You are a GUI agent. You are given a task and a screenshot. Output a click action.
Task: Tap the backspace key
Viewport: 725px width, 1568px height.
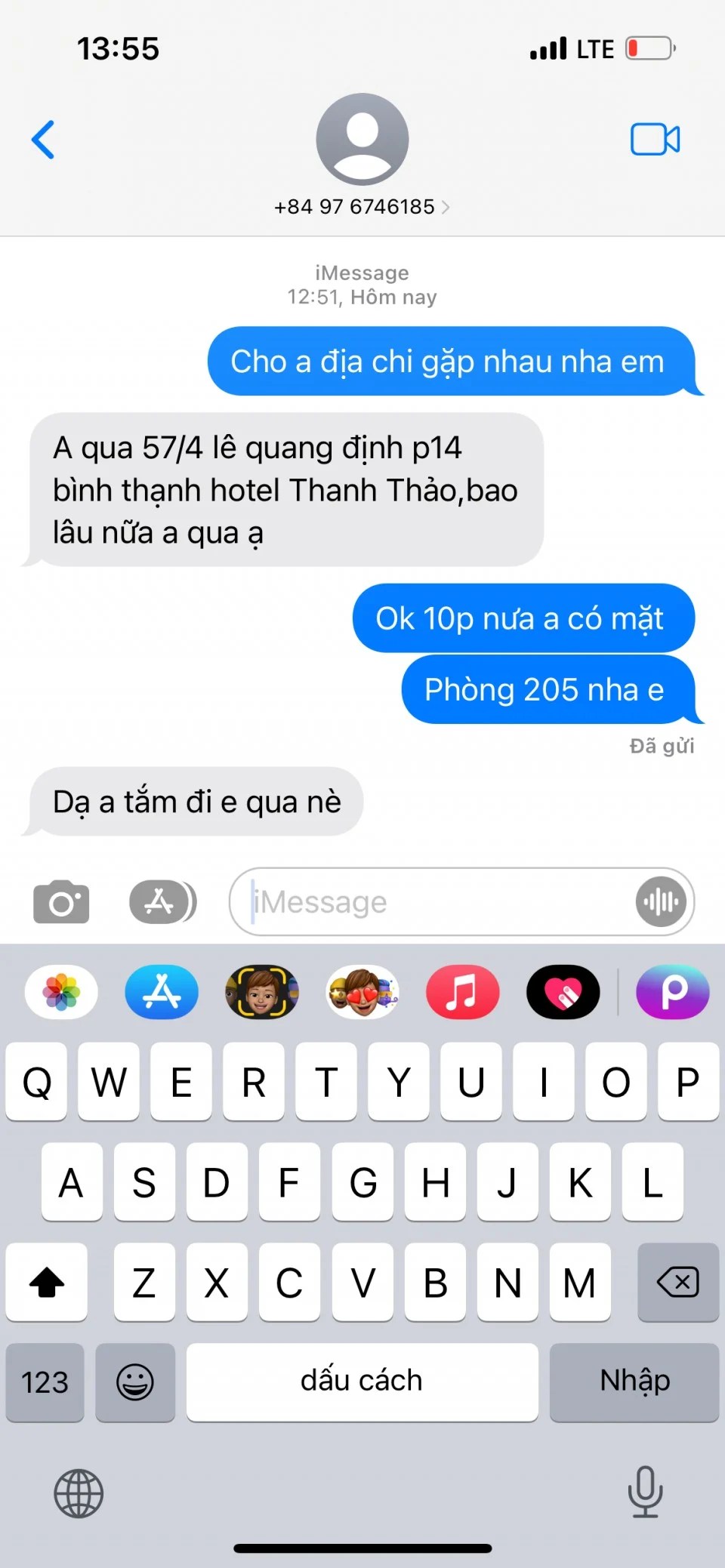(x=677, y=1282)
